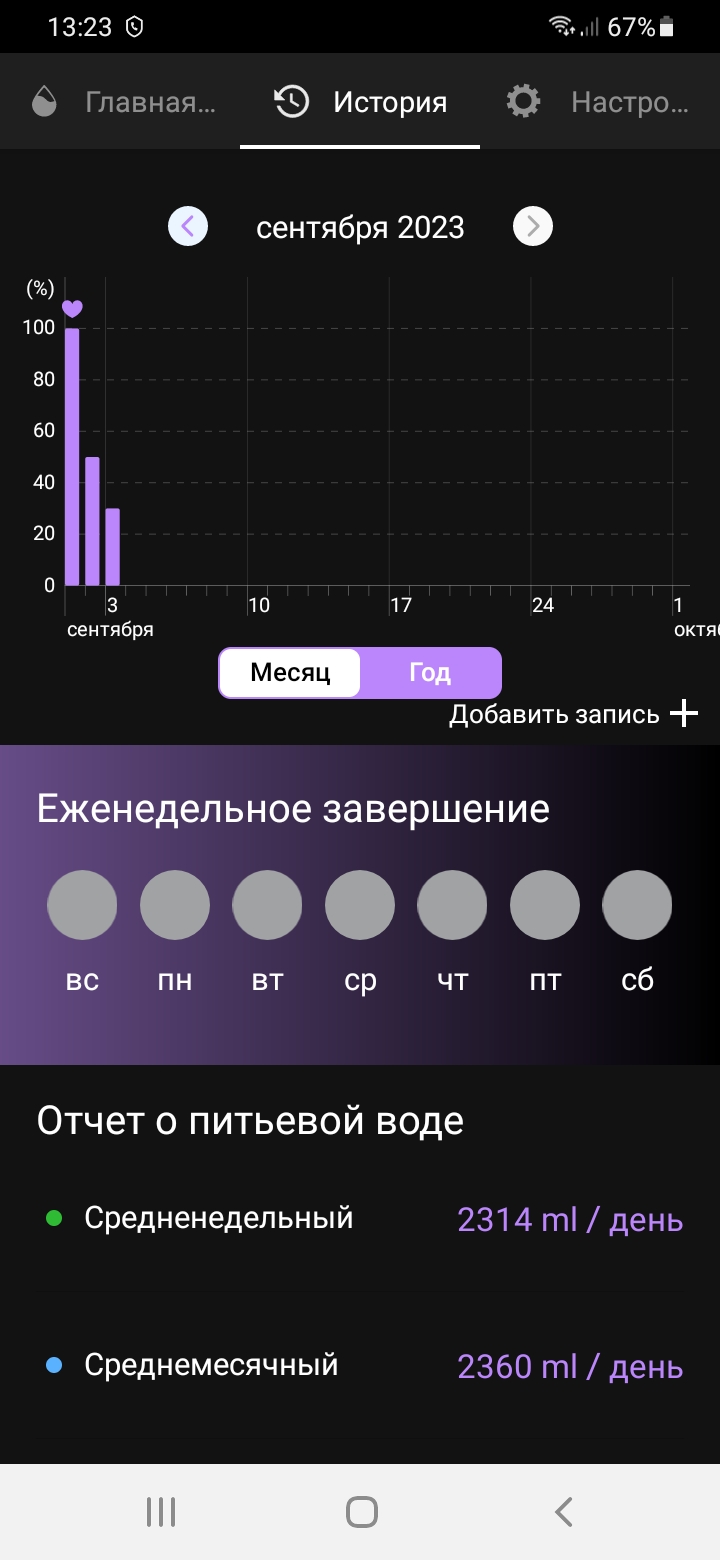Go to the previous month
Image resolution: width=720 pixels, height=1560 pixels.
tap(188, 227)
